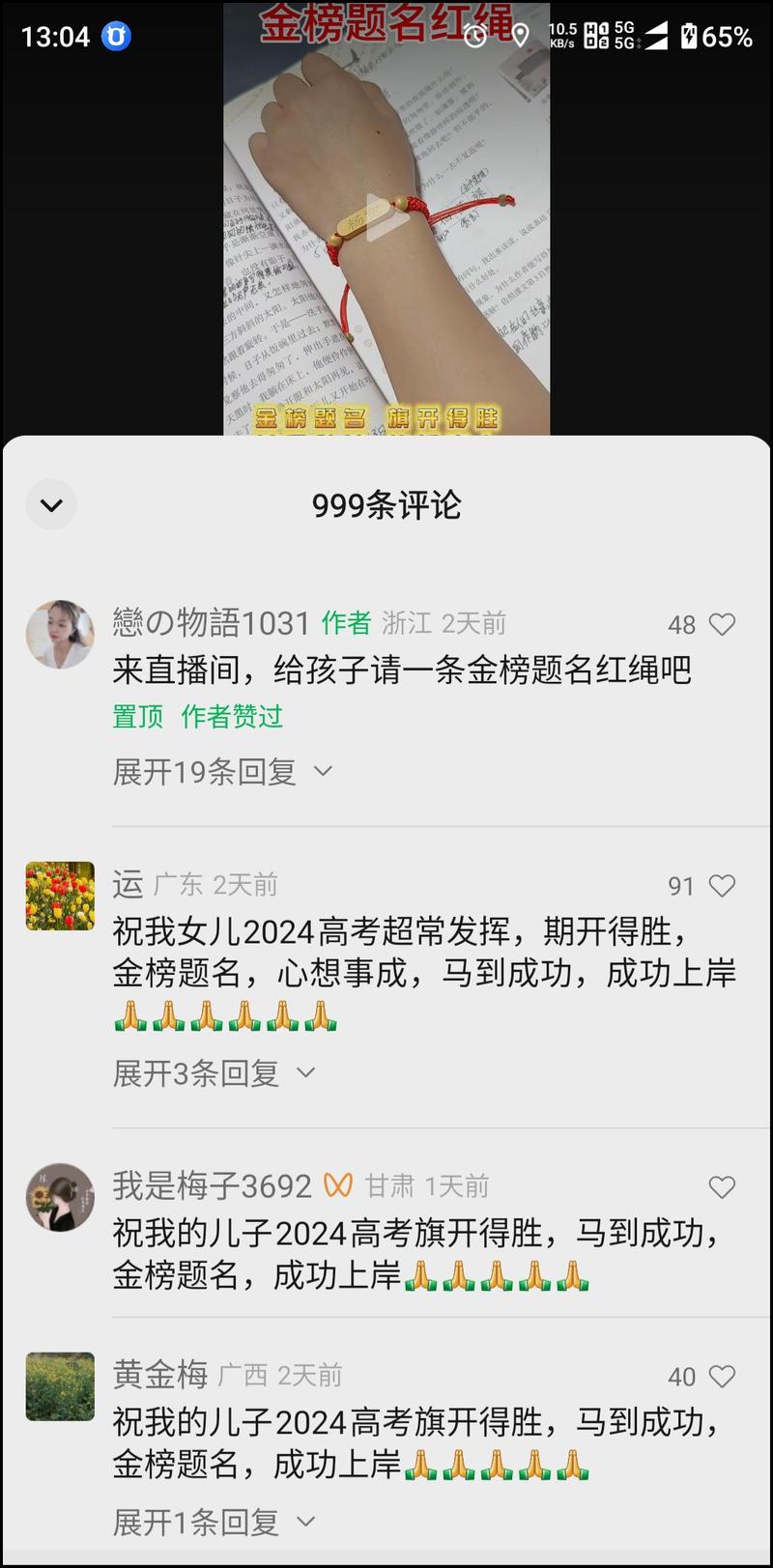Like 我是梅子3692's comment via heart icon
773x1568 pixels.
tap(722, 1186)
